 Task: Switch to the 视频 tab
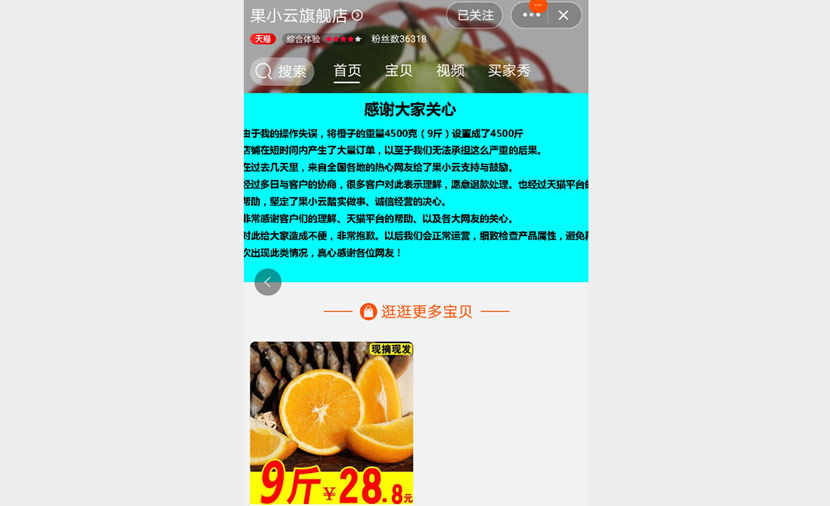(450, 71)
